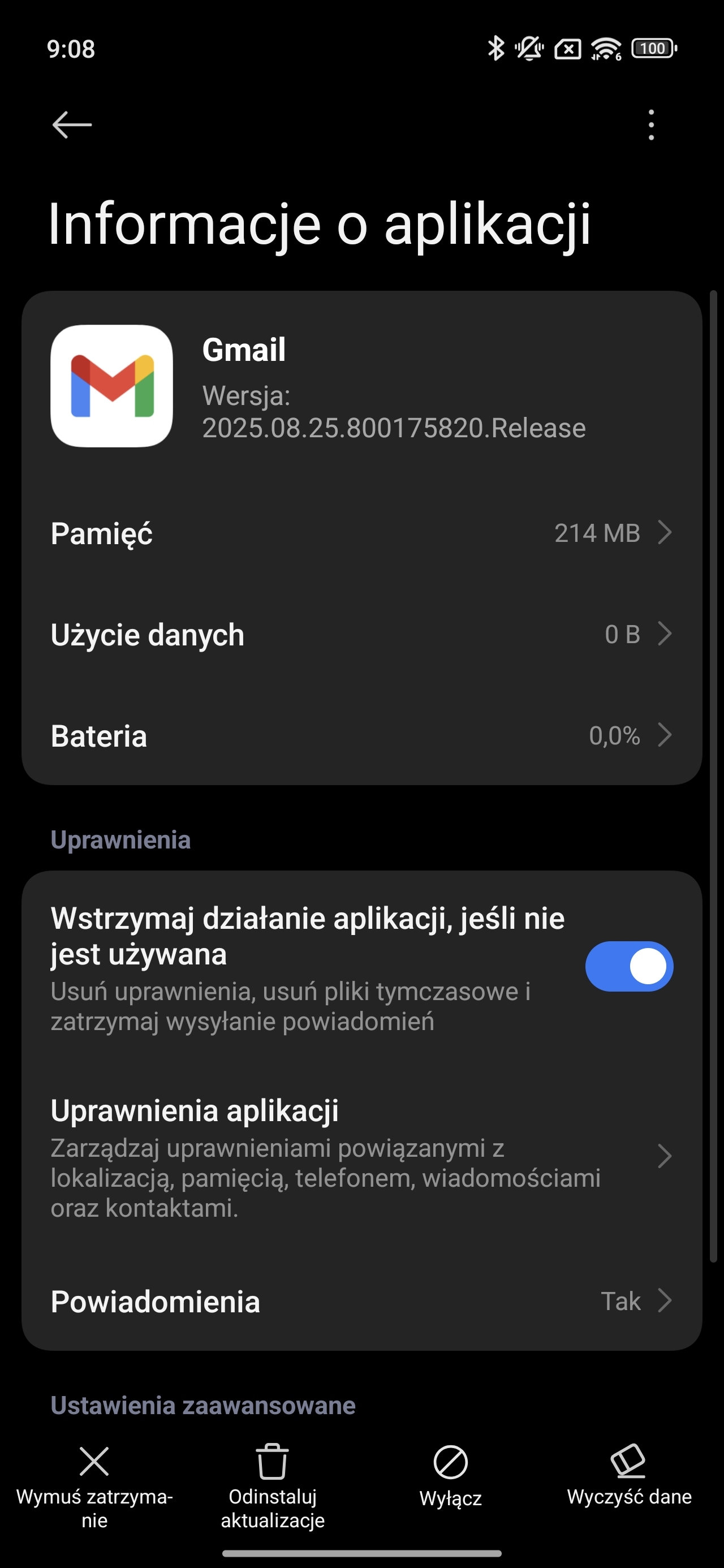
Task: Open the three-dot overflow menu
Action: tap(651, 125)
